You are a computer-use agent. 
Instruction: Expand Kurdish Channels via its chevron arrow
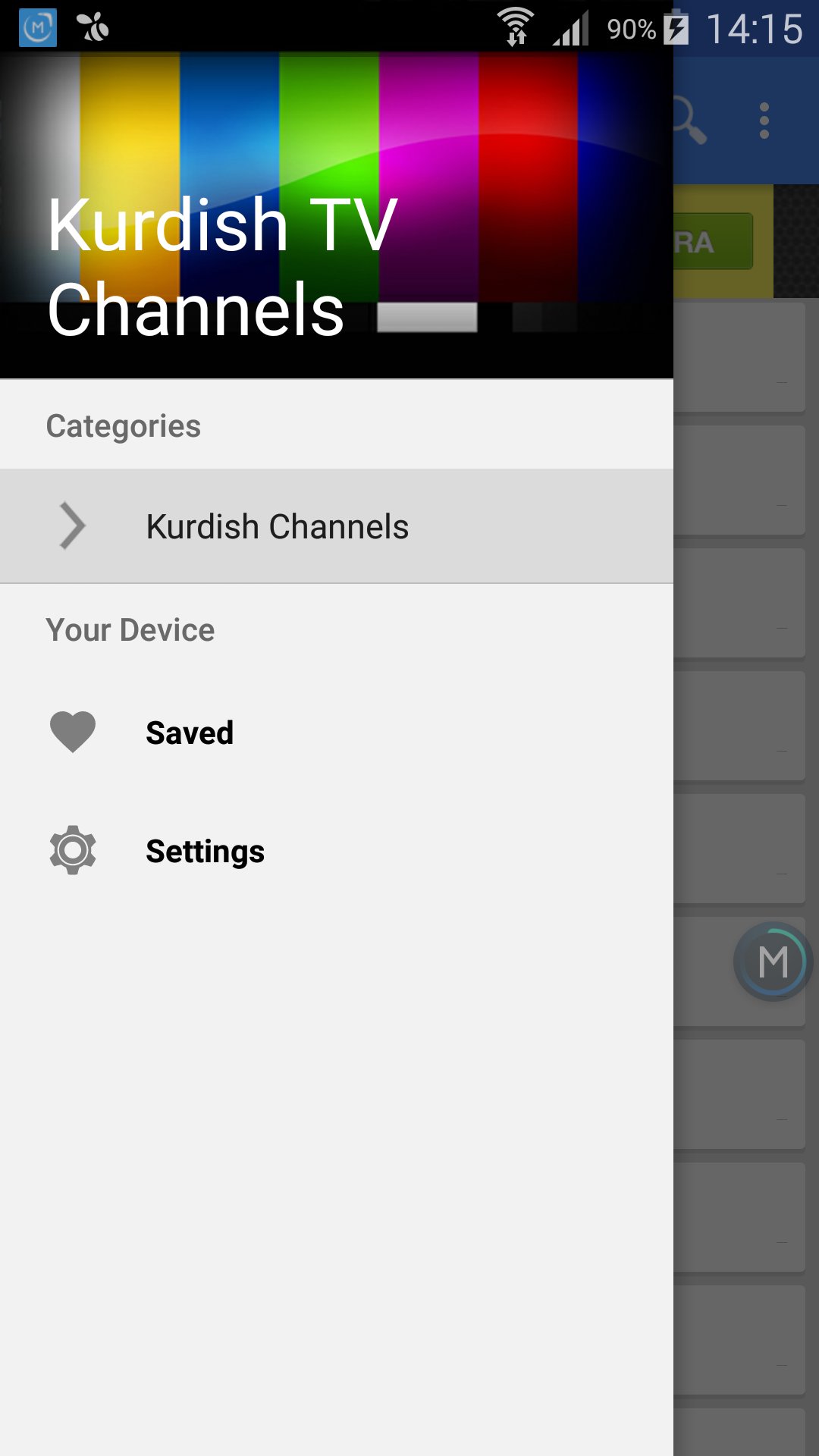coord(72,526)
